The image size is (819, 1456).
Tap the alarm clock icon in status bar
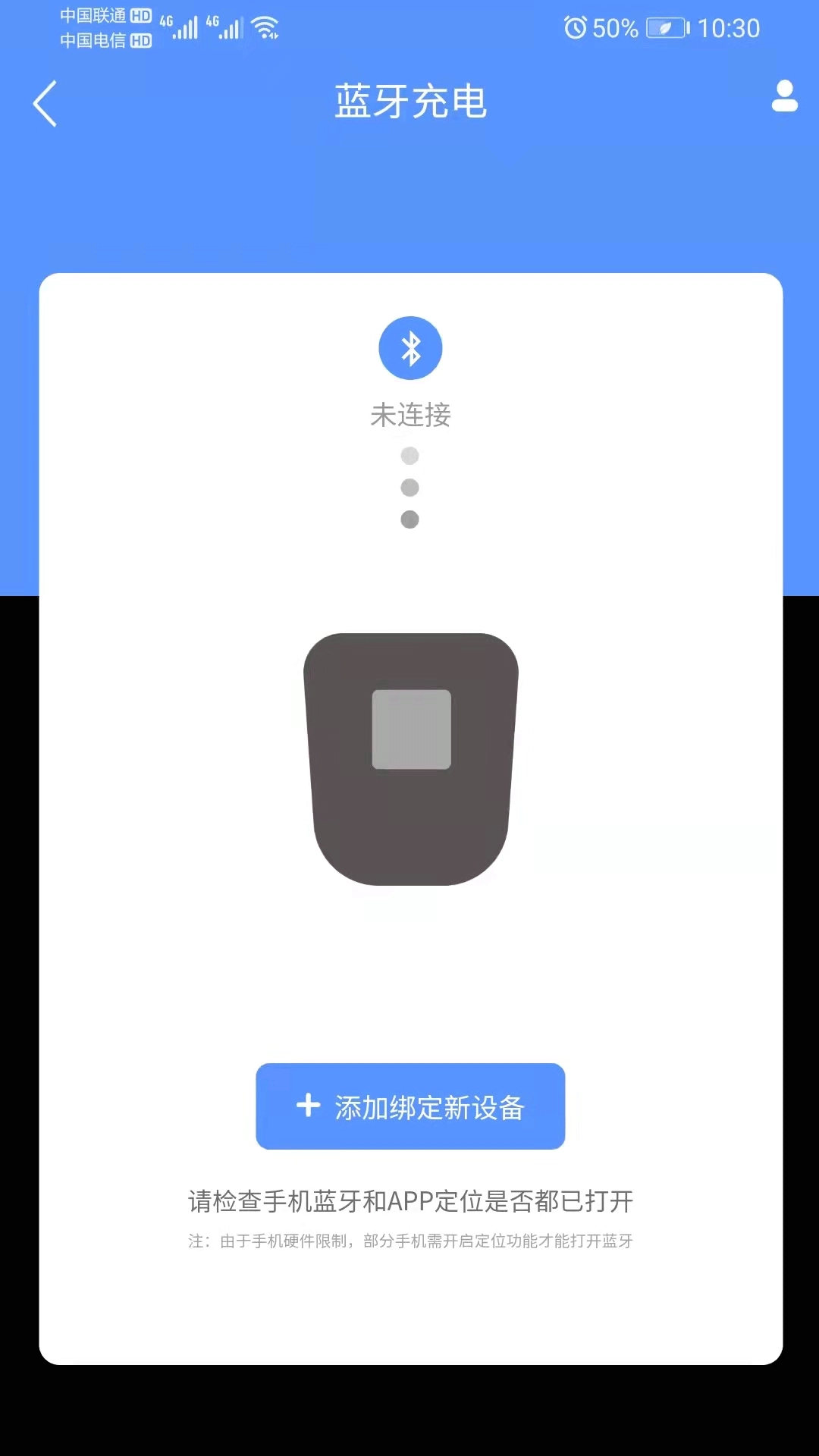(x=576, y=27)
